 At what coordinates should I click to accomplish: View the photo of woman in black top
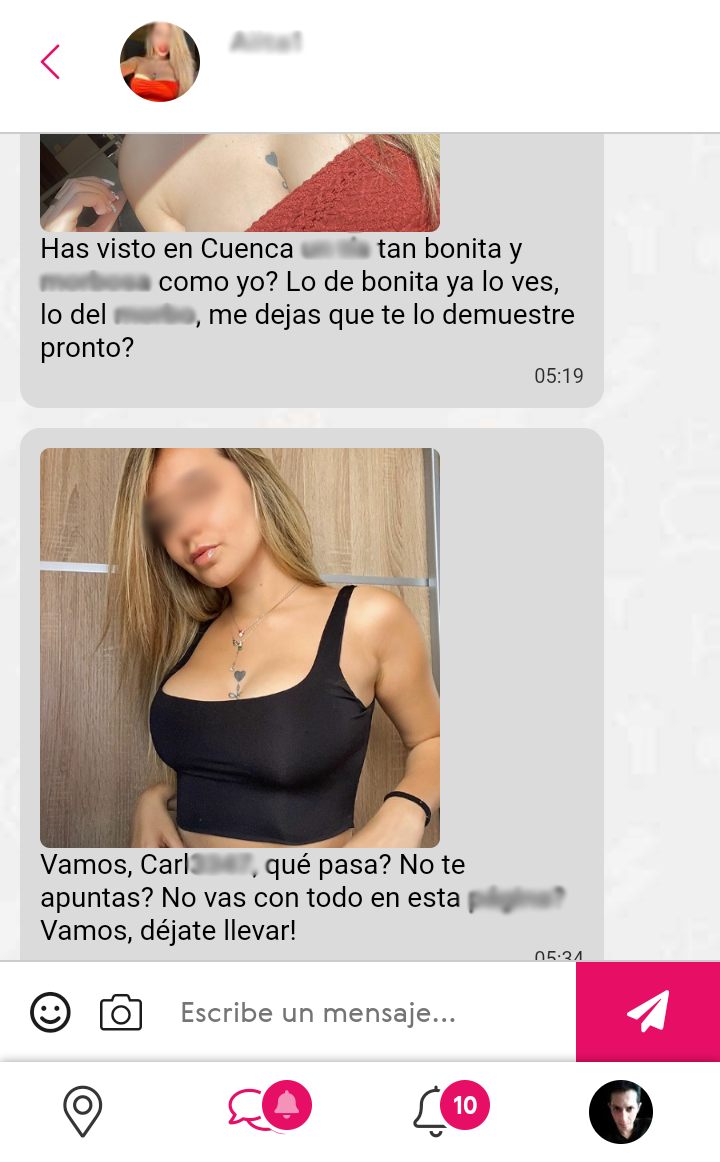point(240,648)
